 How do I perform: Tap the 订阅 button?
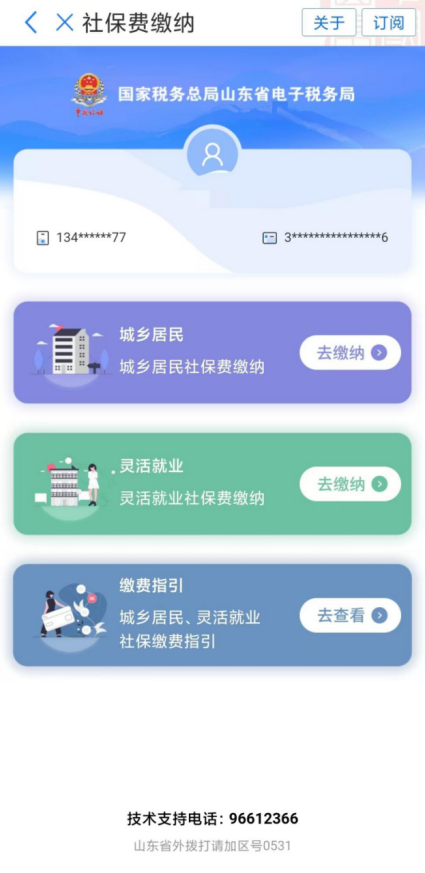[x=388, y=23]
